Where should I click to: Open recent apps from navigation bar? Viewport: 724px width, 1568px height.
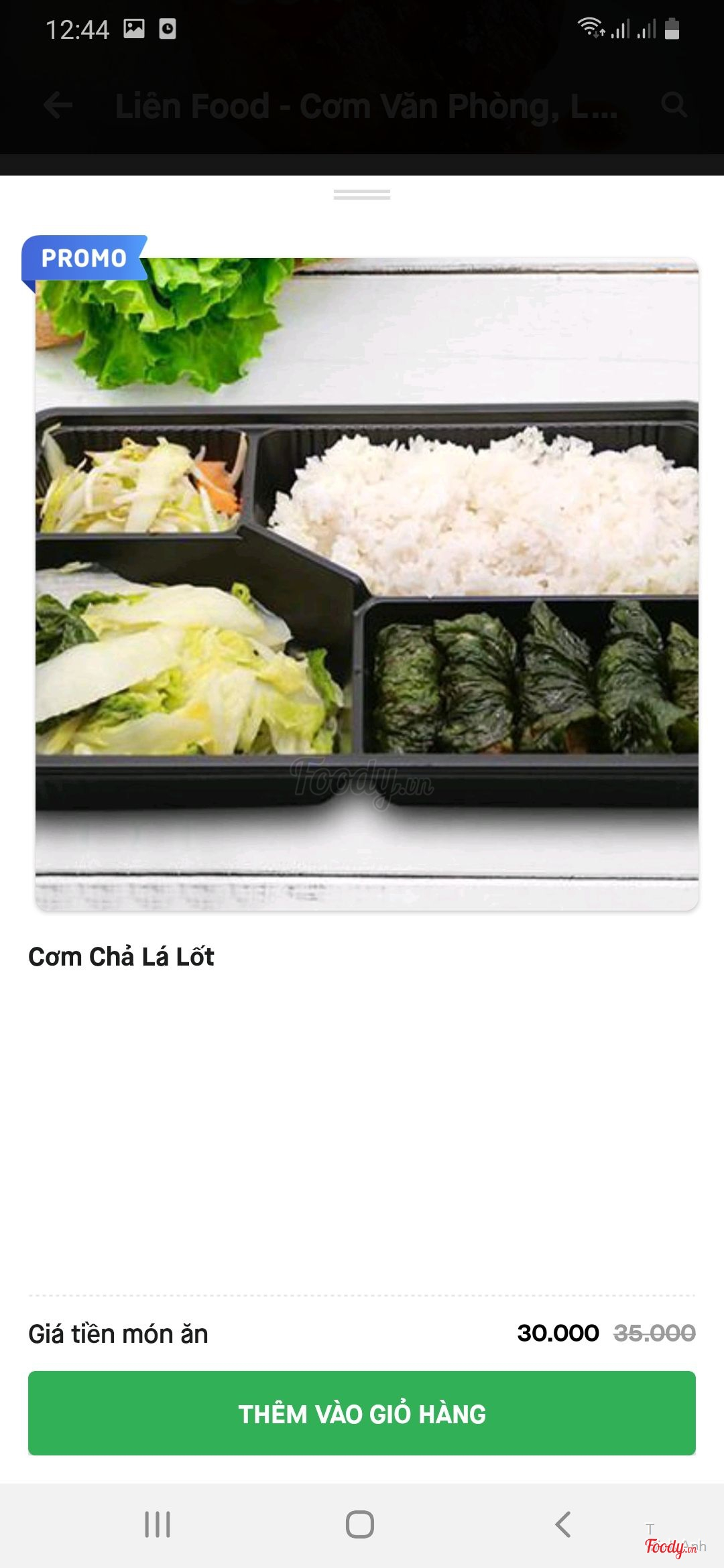click(158, 1524)
